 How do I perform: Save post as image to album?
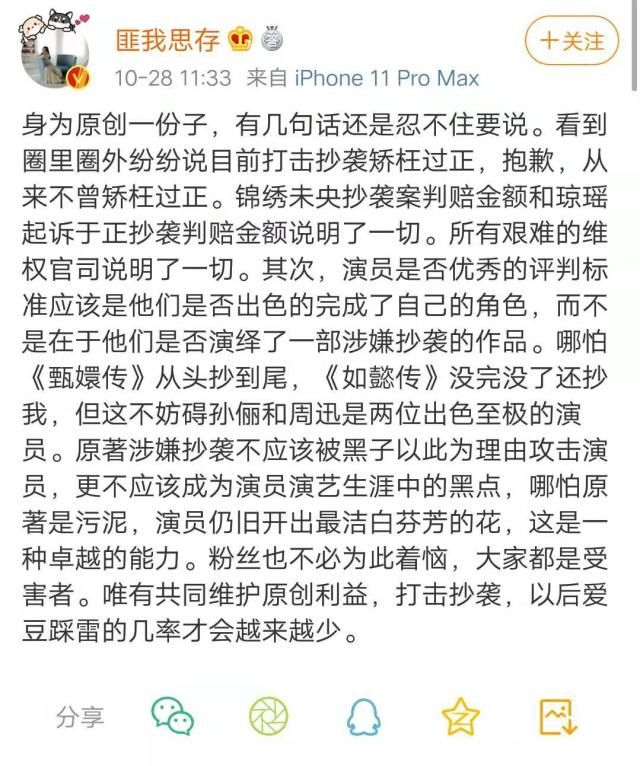[x=557, y=716]
